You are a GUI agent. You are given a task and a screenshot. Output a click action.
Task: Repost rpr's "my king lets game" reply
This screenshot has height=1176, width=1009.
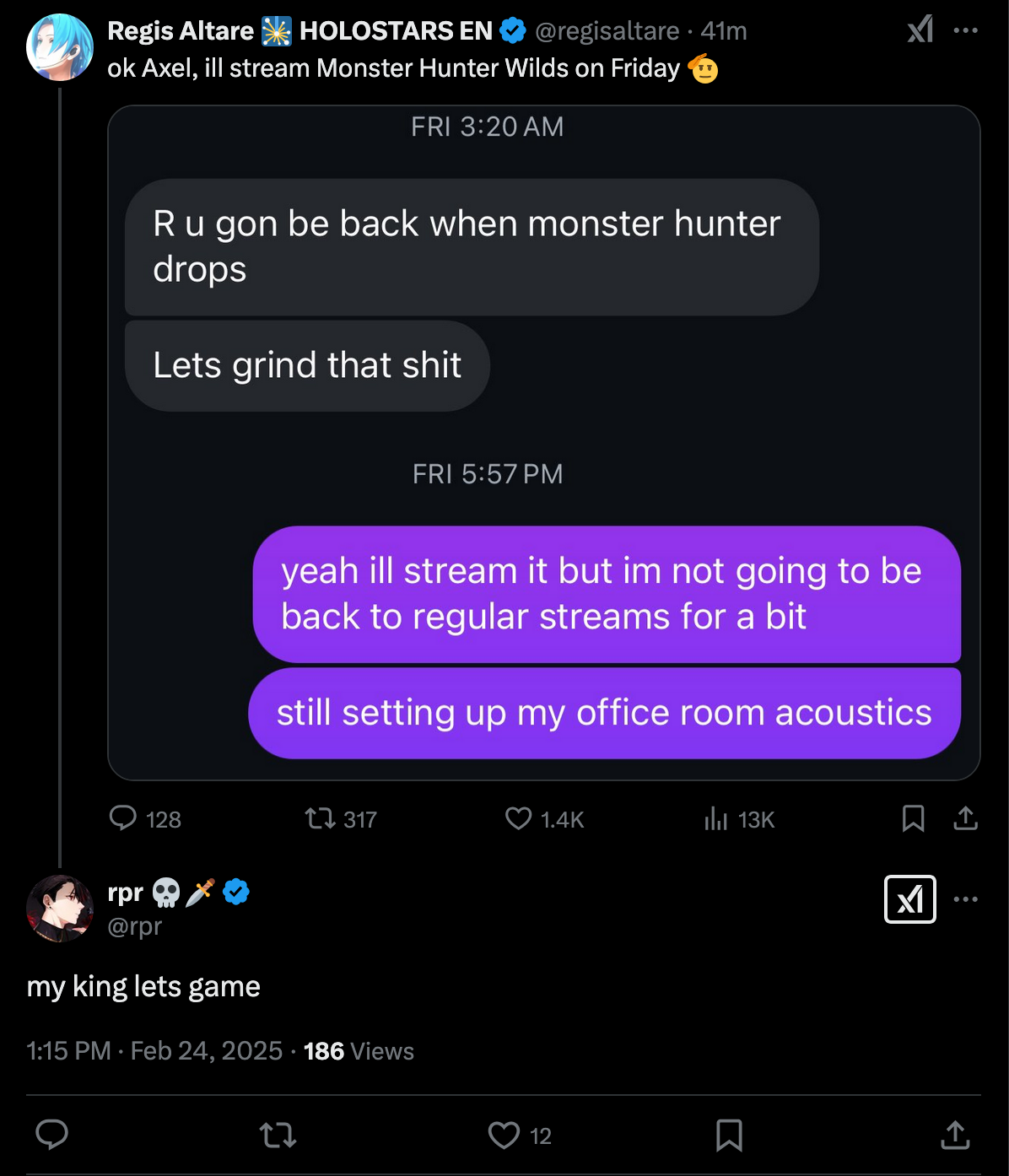click(x=278, y=1136)
